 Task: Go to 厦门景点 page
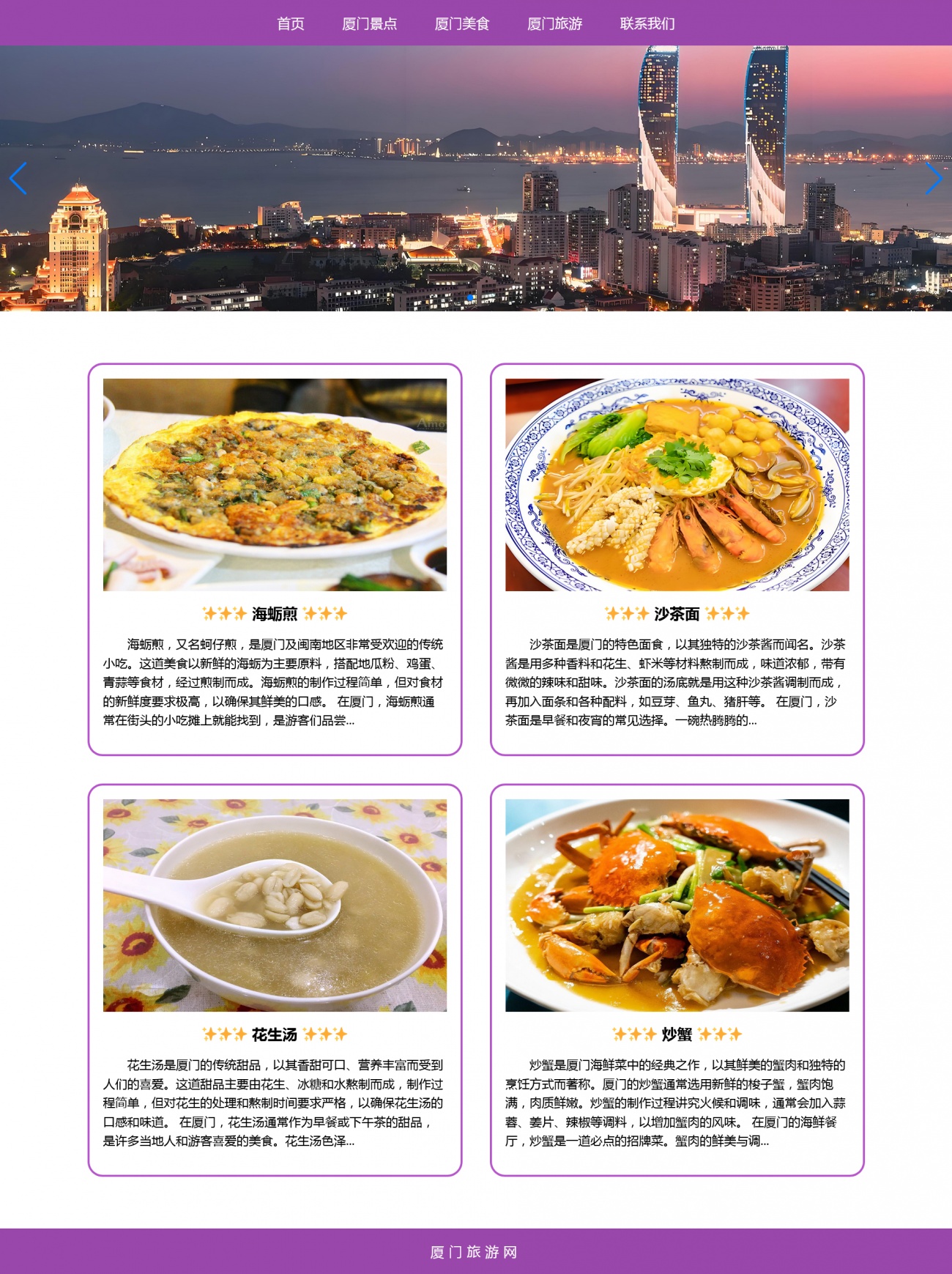coord(369,23)
